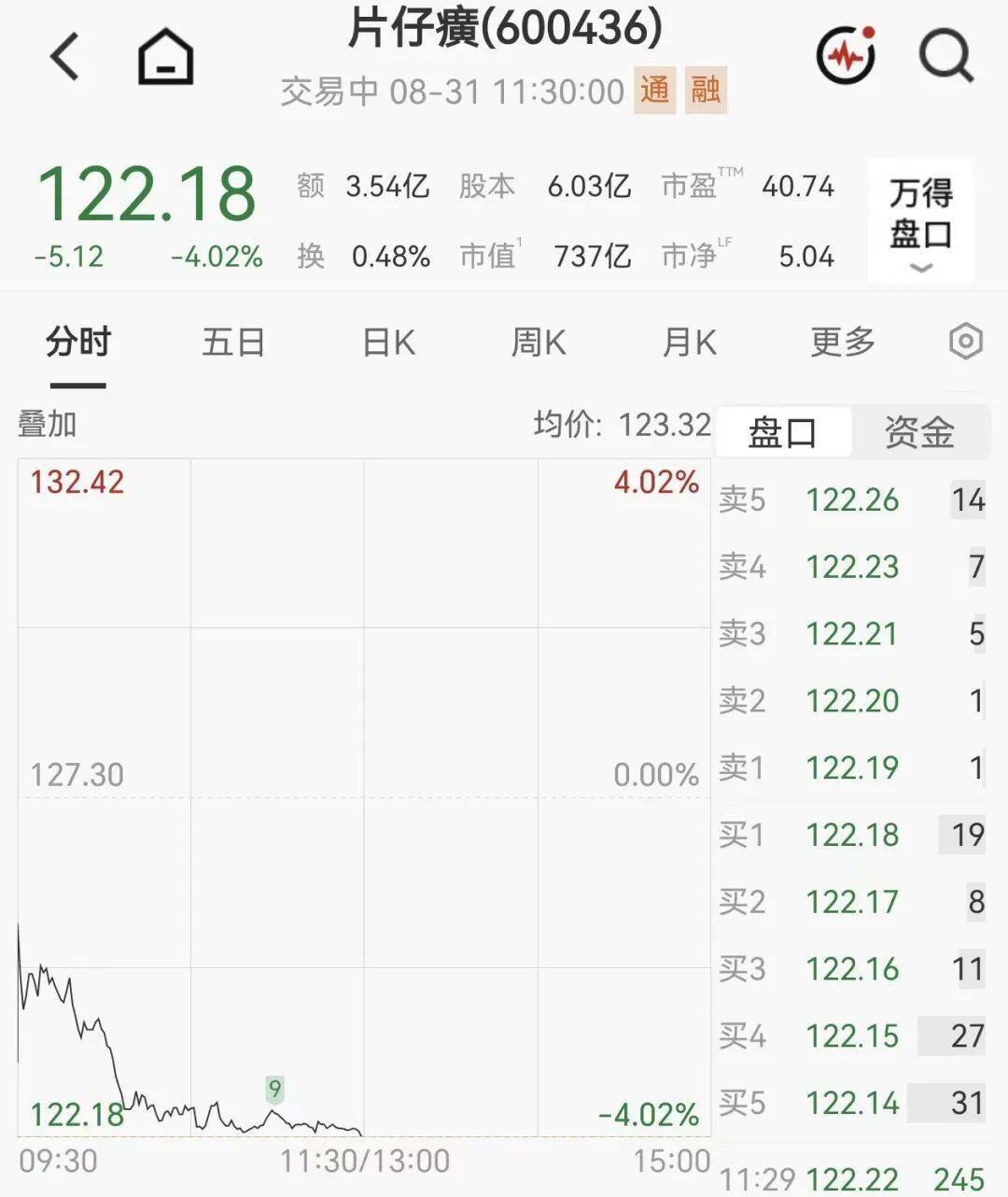This screenshot has height=1197, width=1008.
Task: Open the home icon
Action: [x=166, y=57]
